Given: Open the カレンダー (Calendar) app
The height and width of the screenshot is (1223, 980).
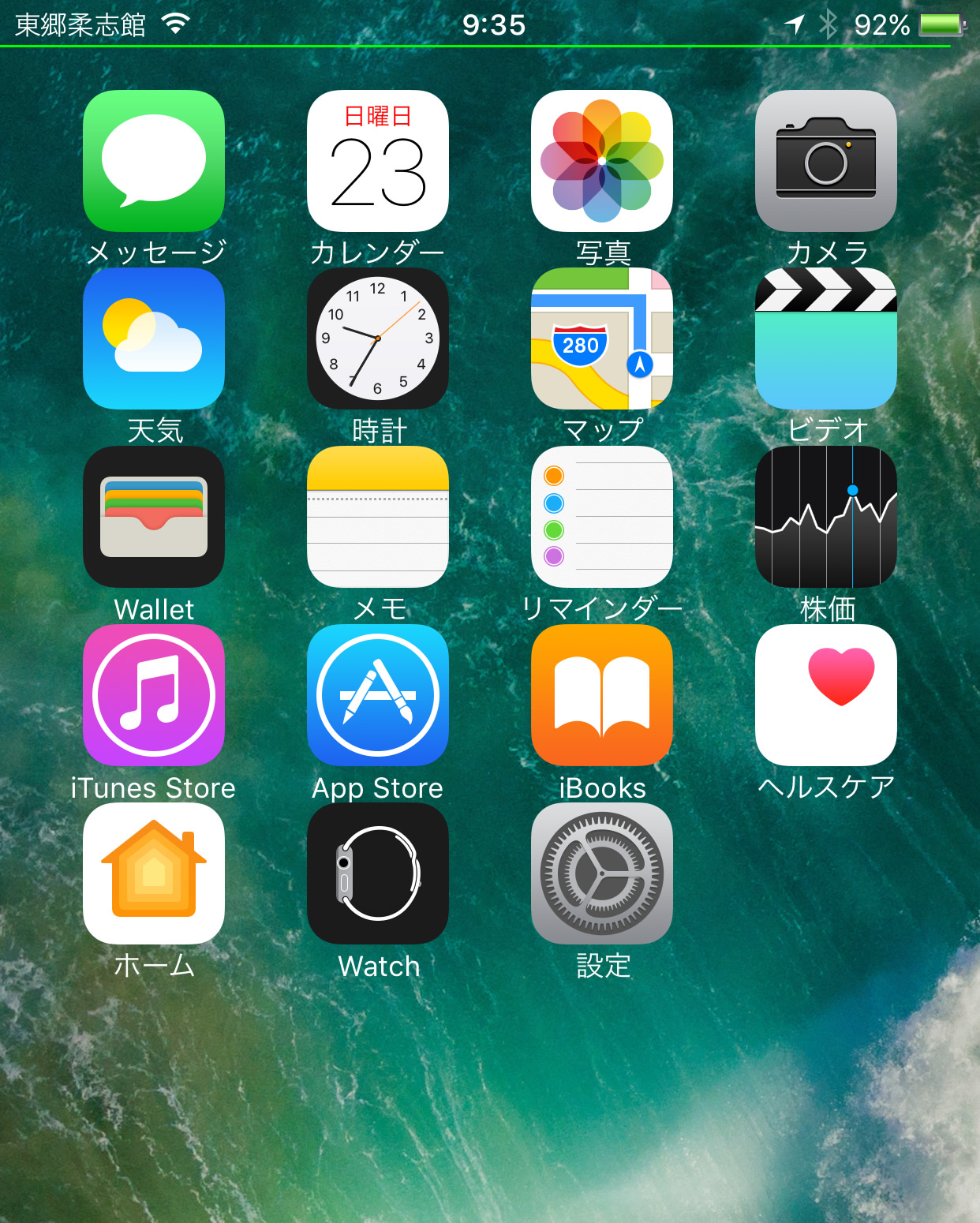Looking at the screenshot, I should (x=378, y=161).
